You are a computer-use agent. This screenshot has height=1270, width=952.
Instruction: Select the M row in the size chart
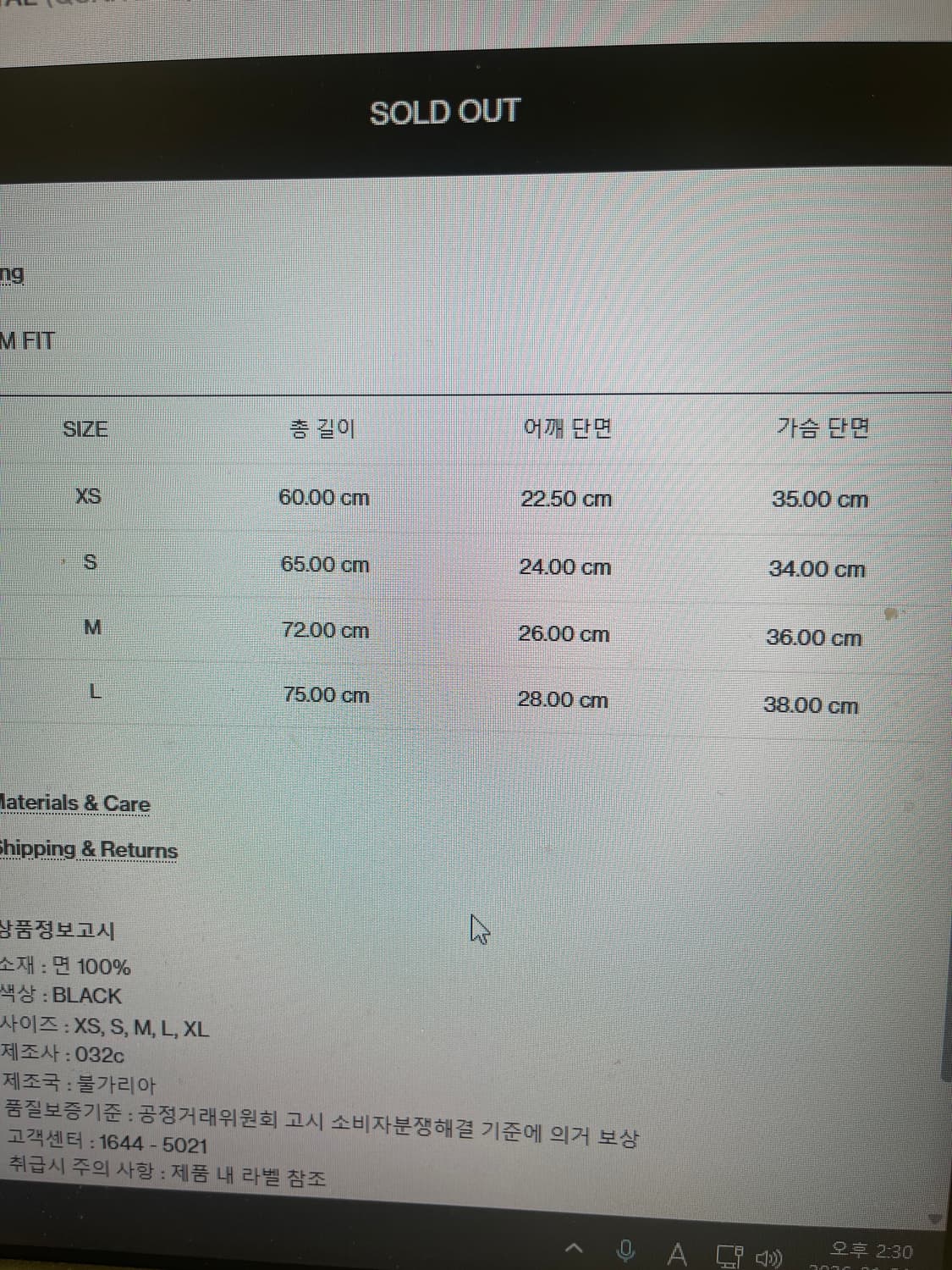(x=95, y=627)
